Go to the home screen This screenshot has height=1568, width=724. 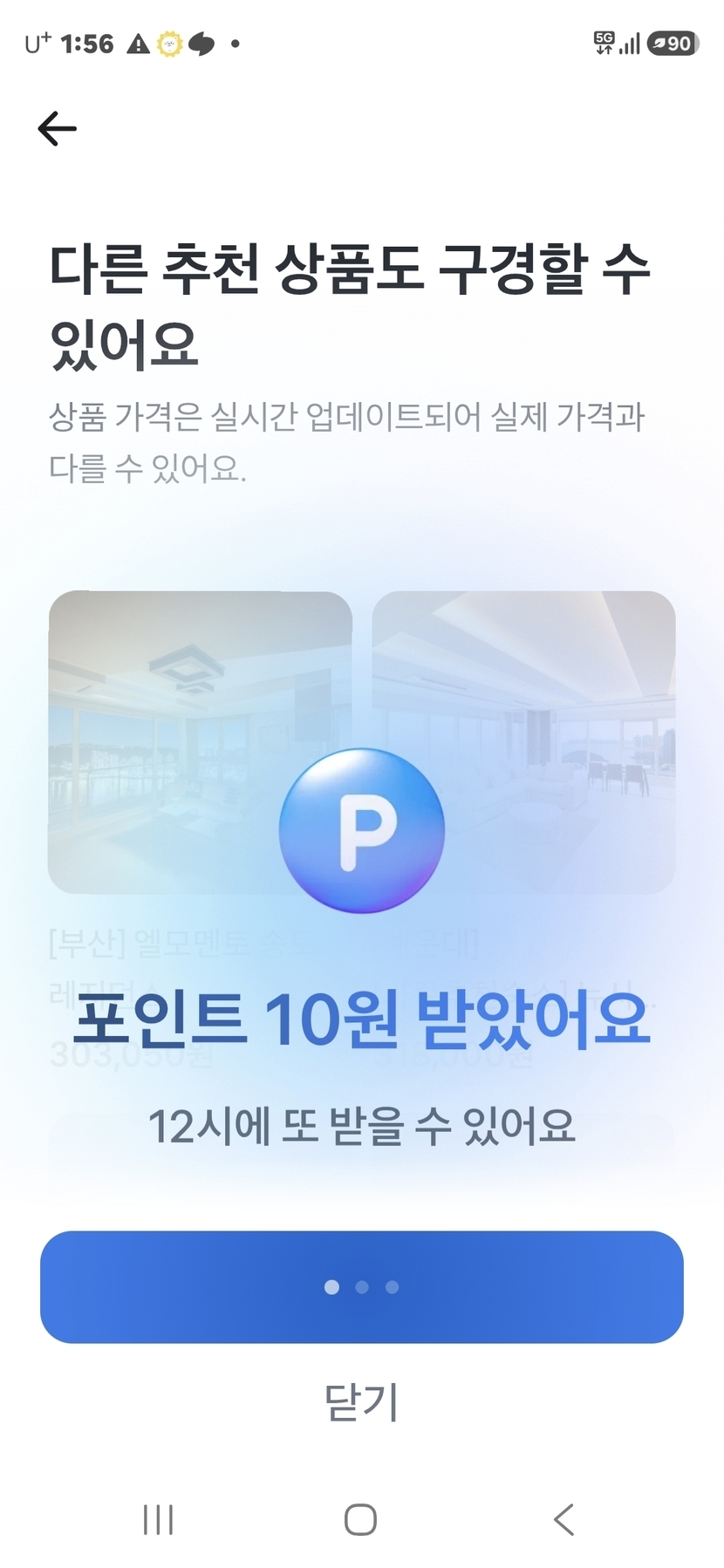point(360,1519)
